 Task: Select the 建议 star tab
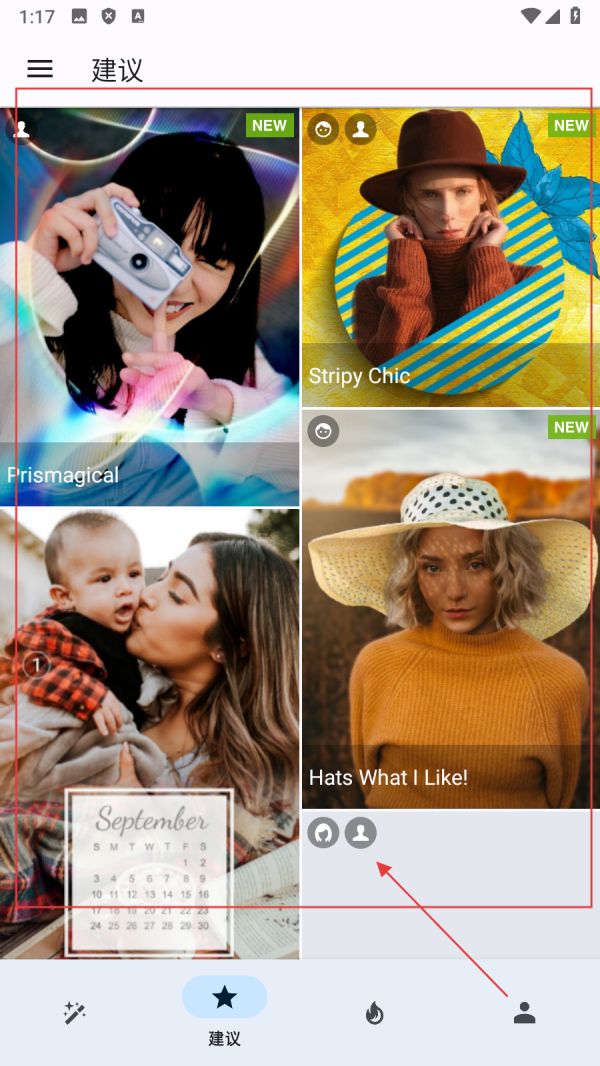click(224, 1011)
